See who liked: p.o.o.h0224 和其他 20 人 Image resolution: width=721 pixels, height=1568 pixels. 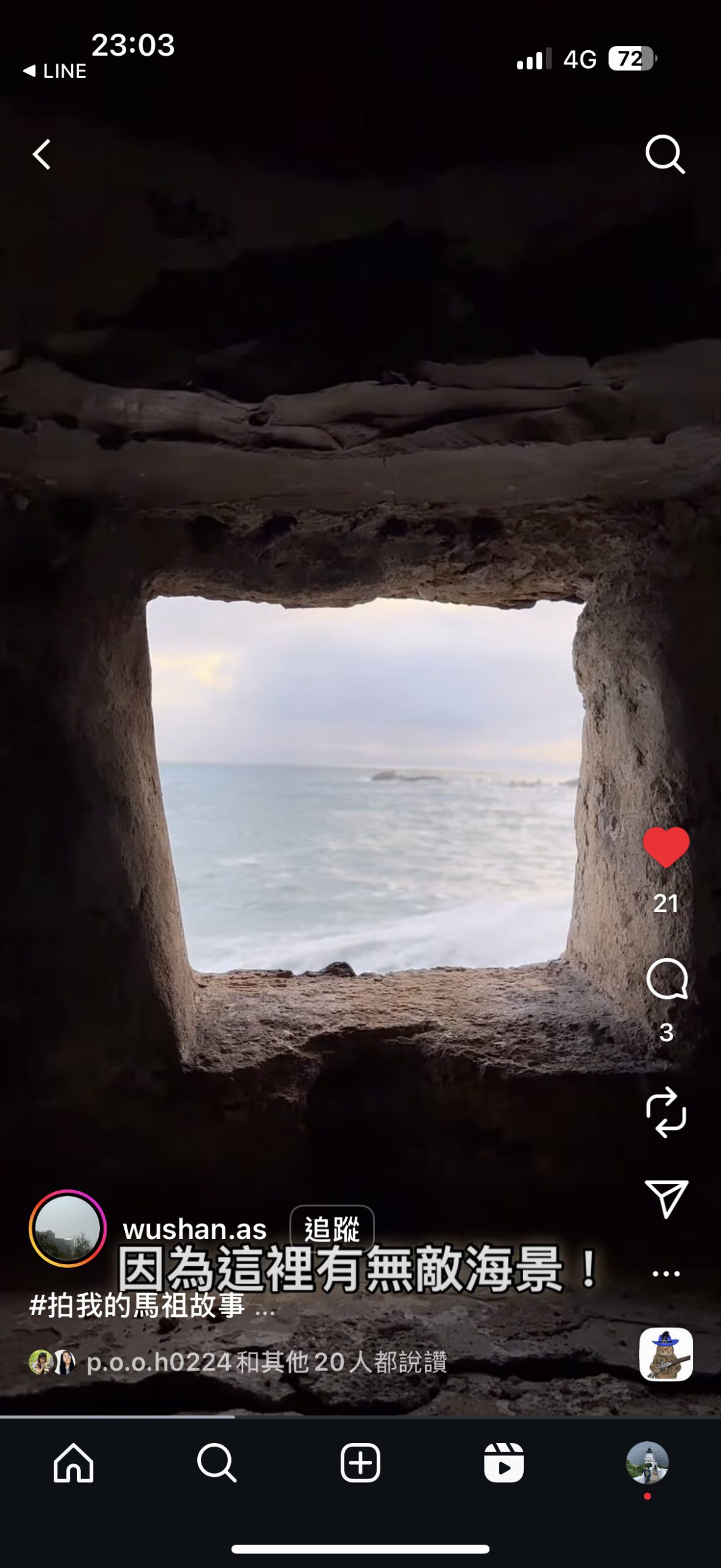(266, 1362)
